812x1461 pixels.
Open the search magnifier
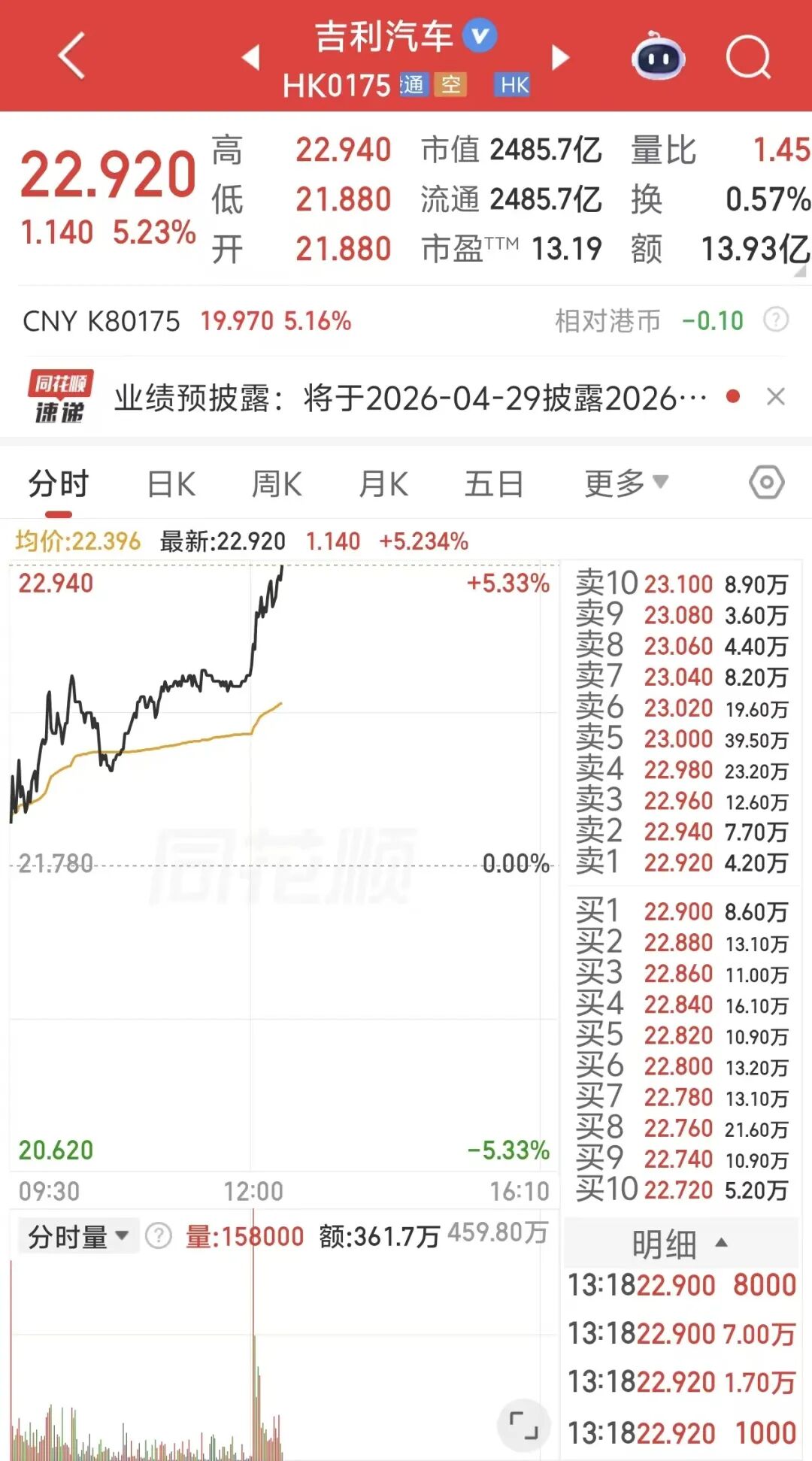coord(749,56)
